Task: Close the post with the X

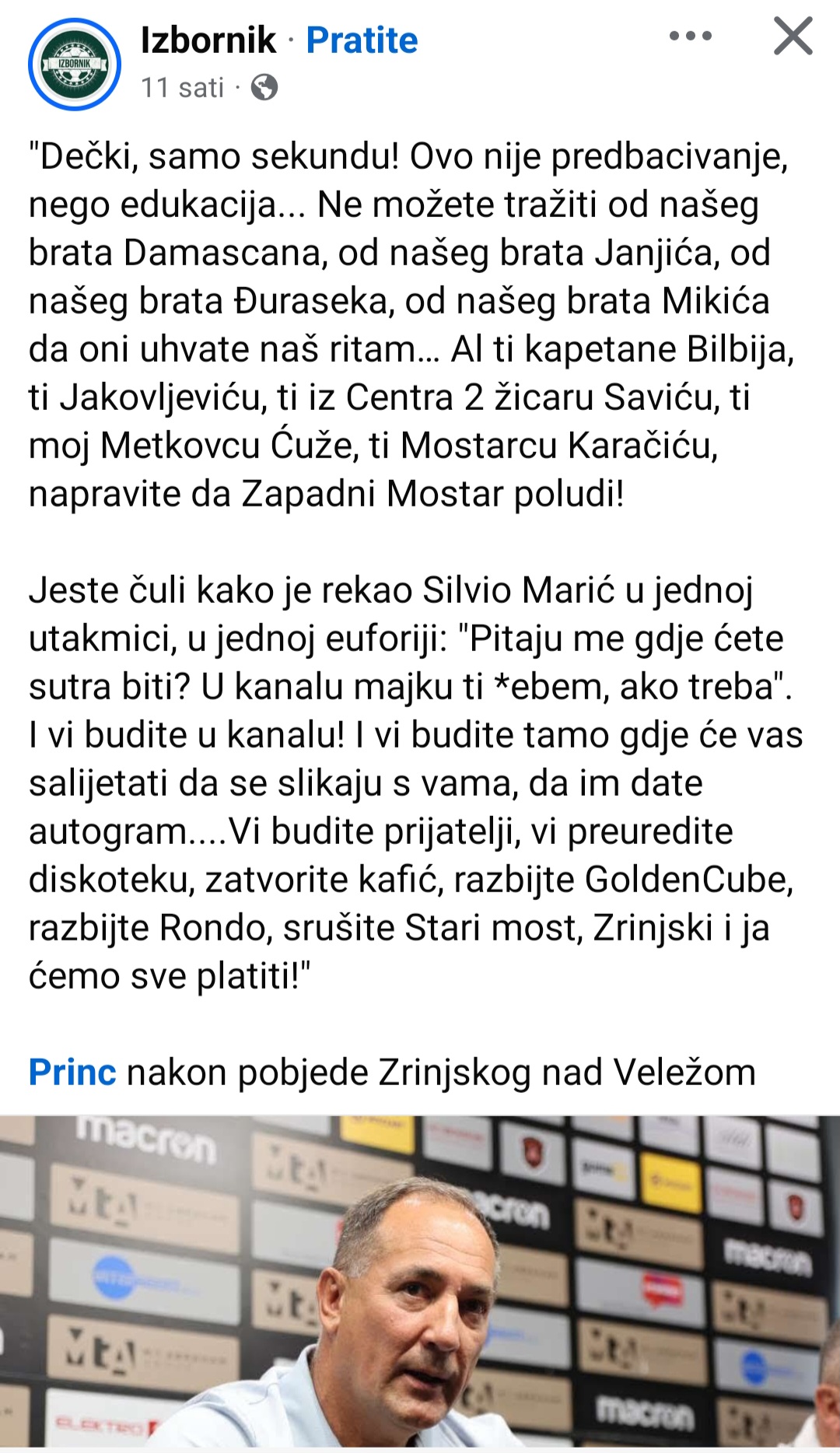Action: coord(793,37)
